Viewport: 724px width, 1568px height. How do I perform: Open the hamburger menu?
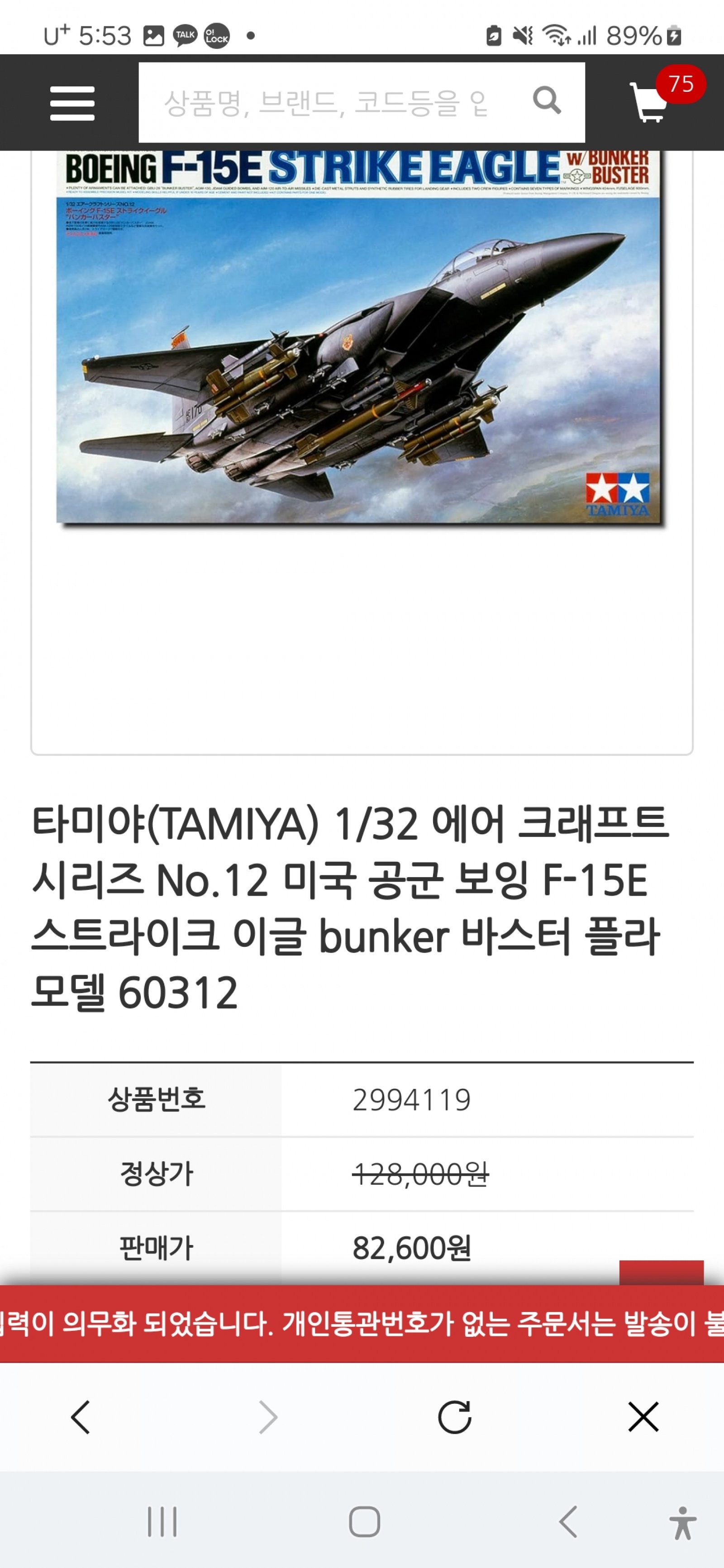click(72, 103)
